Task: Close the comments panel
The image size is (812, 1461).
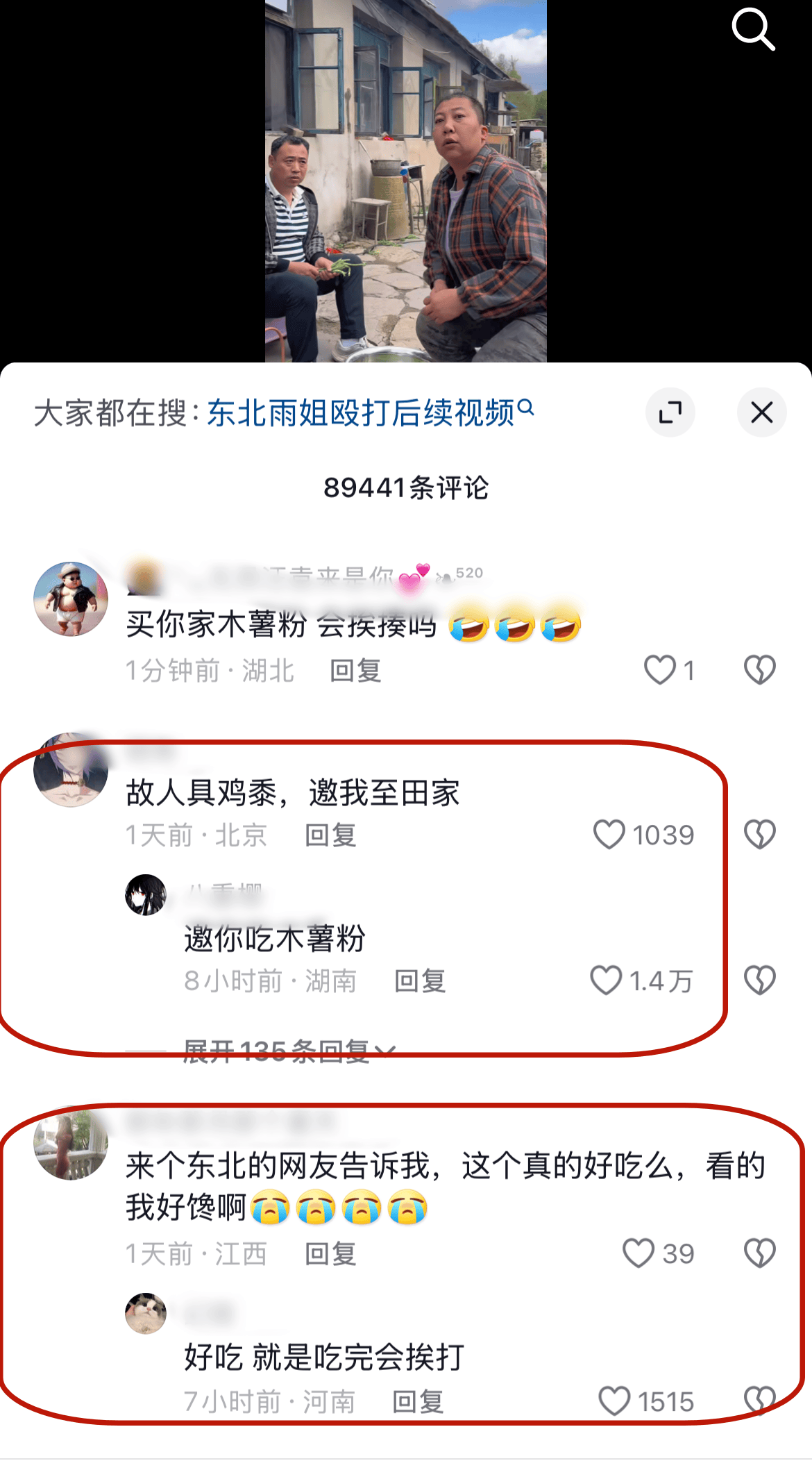Action: click(761, 412)
